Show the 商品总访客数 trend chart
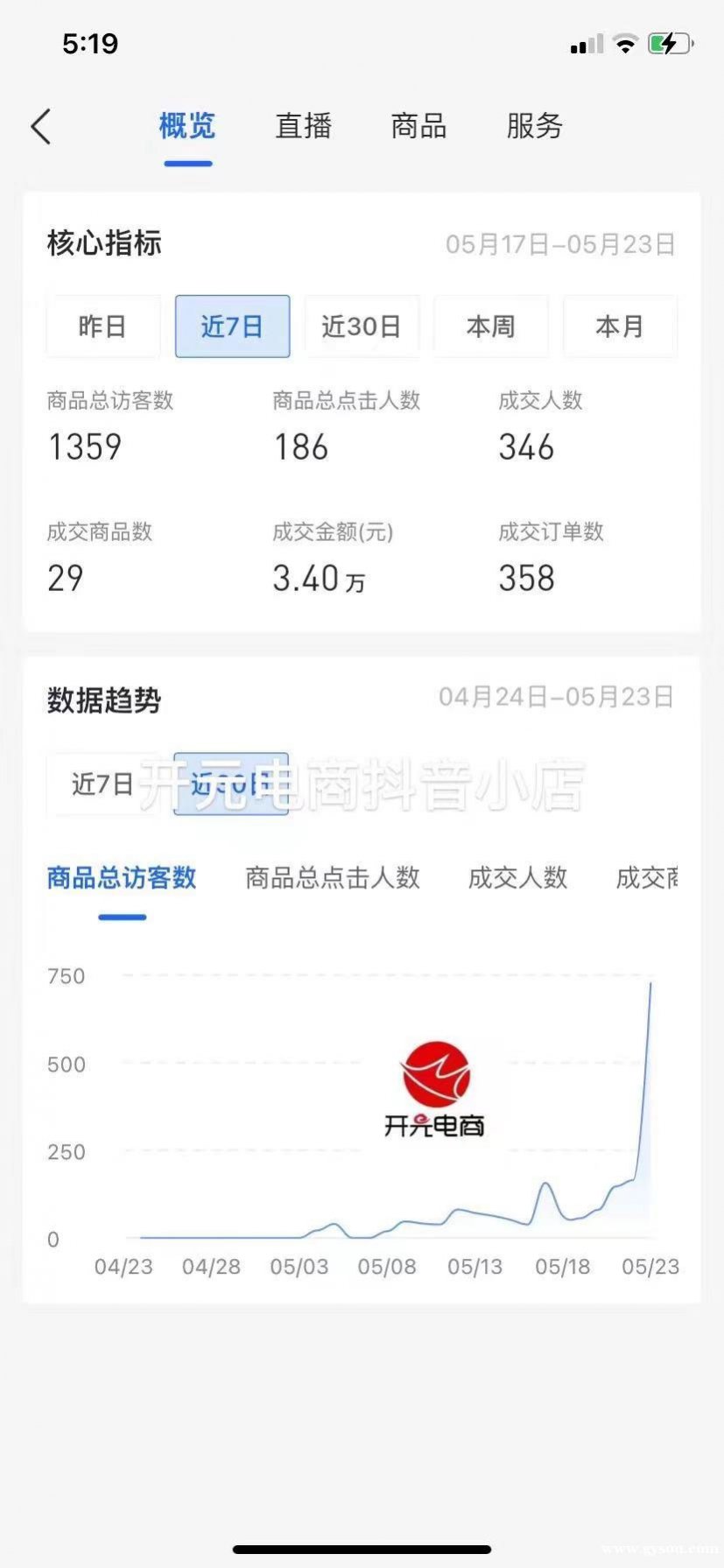This screenshot has width=724, height=1568. pos(122,877)
